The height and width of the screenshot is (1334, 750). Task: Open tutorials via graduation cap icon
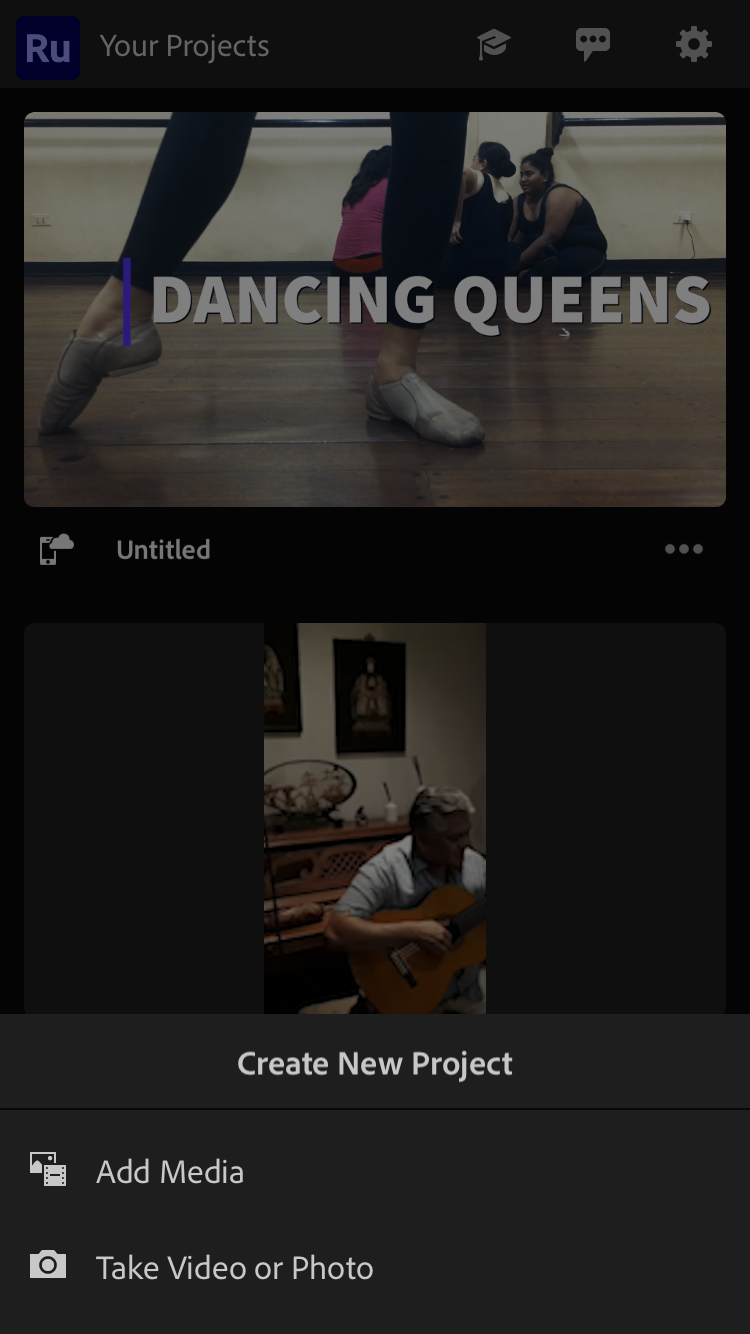[x=493, y=45]
